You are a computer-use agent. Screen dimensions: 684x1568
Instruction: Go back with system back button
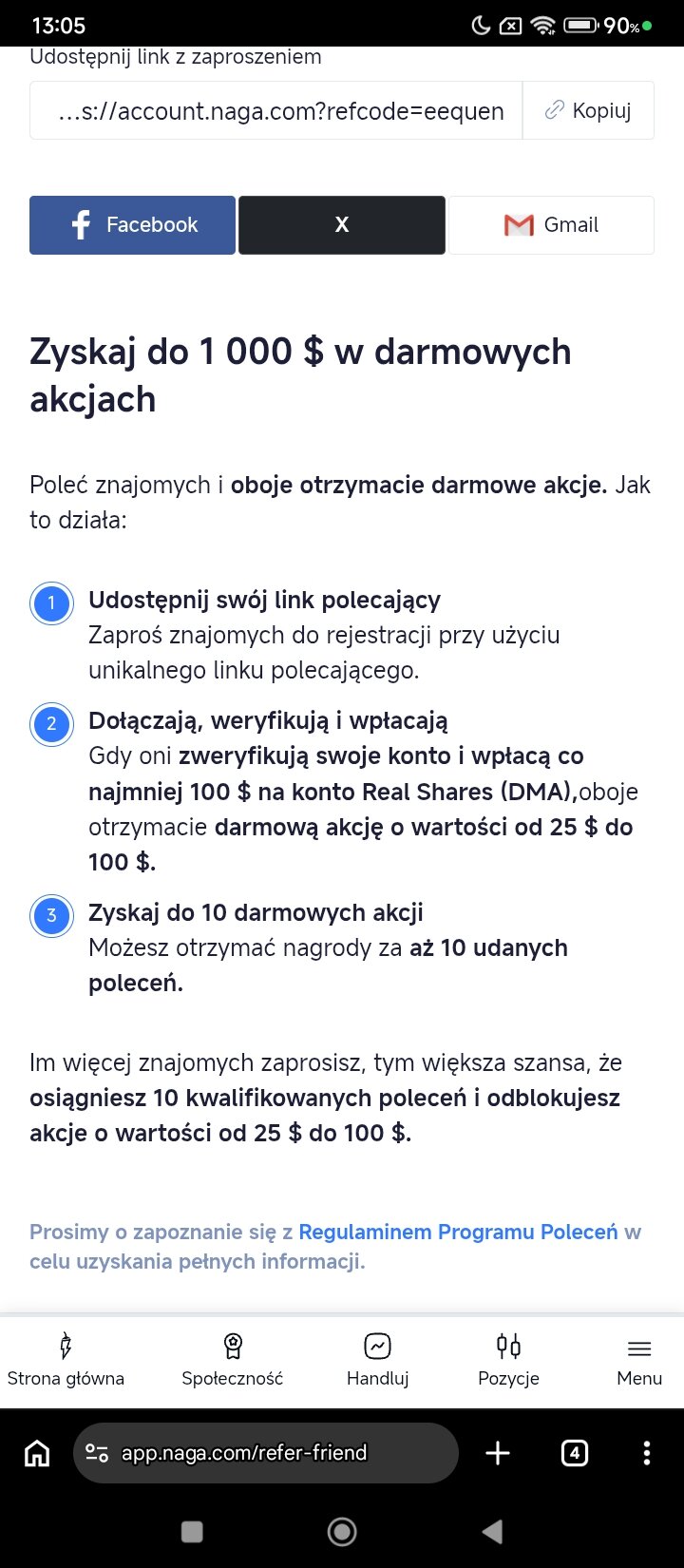(x=492, y=1531)
